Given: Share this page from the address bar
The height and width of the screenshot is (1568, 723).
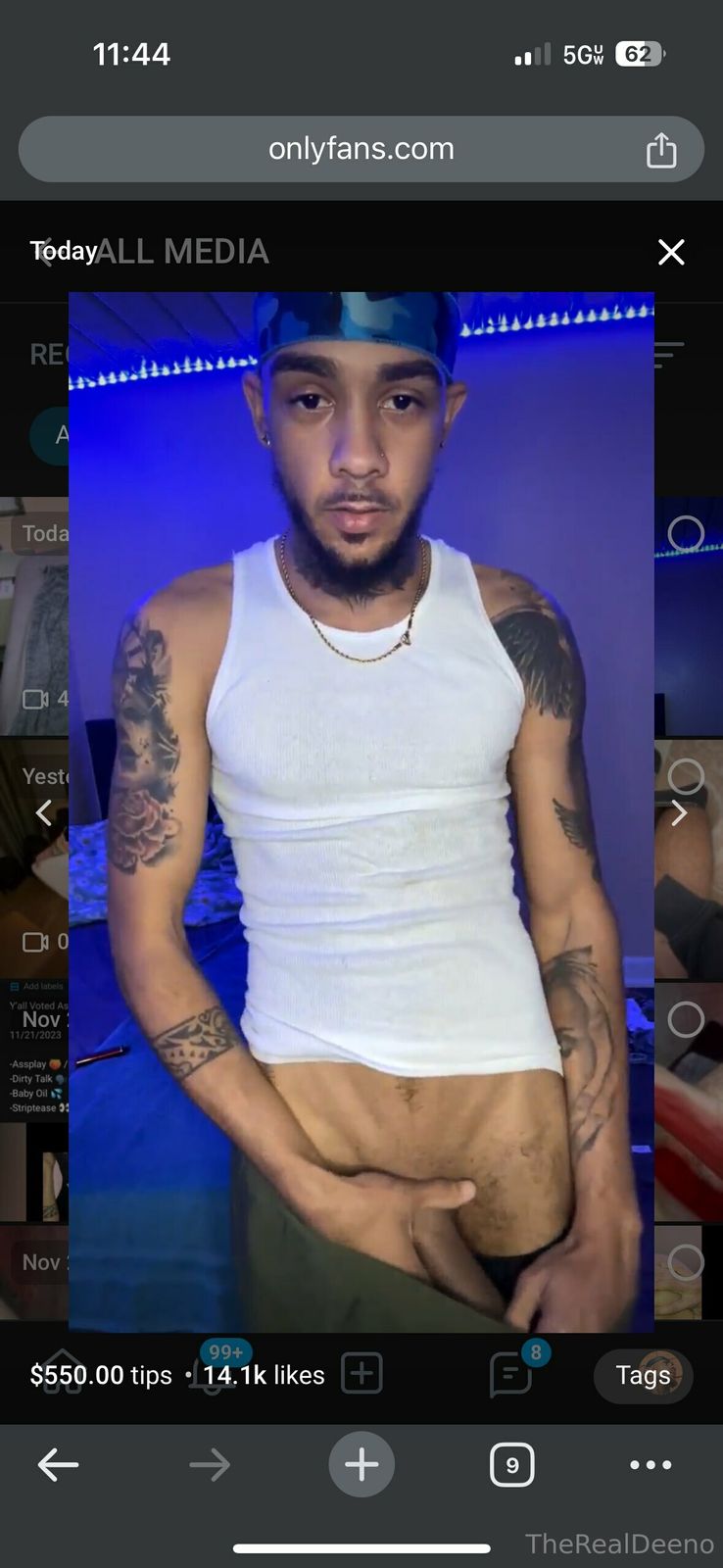Looking at the screenshot, I should 661,150.
